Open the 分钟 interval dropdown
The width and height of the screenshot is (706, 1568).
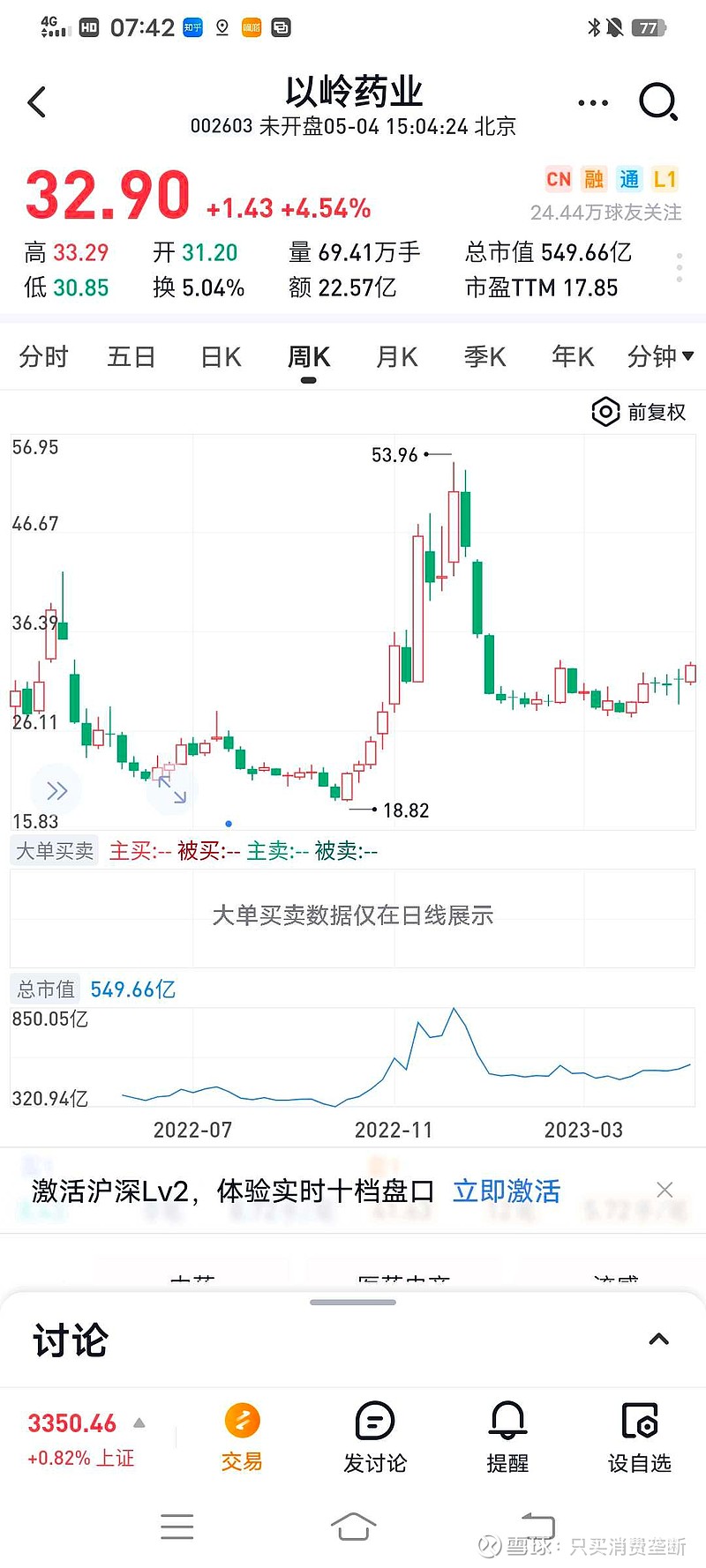pos(660,357)
